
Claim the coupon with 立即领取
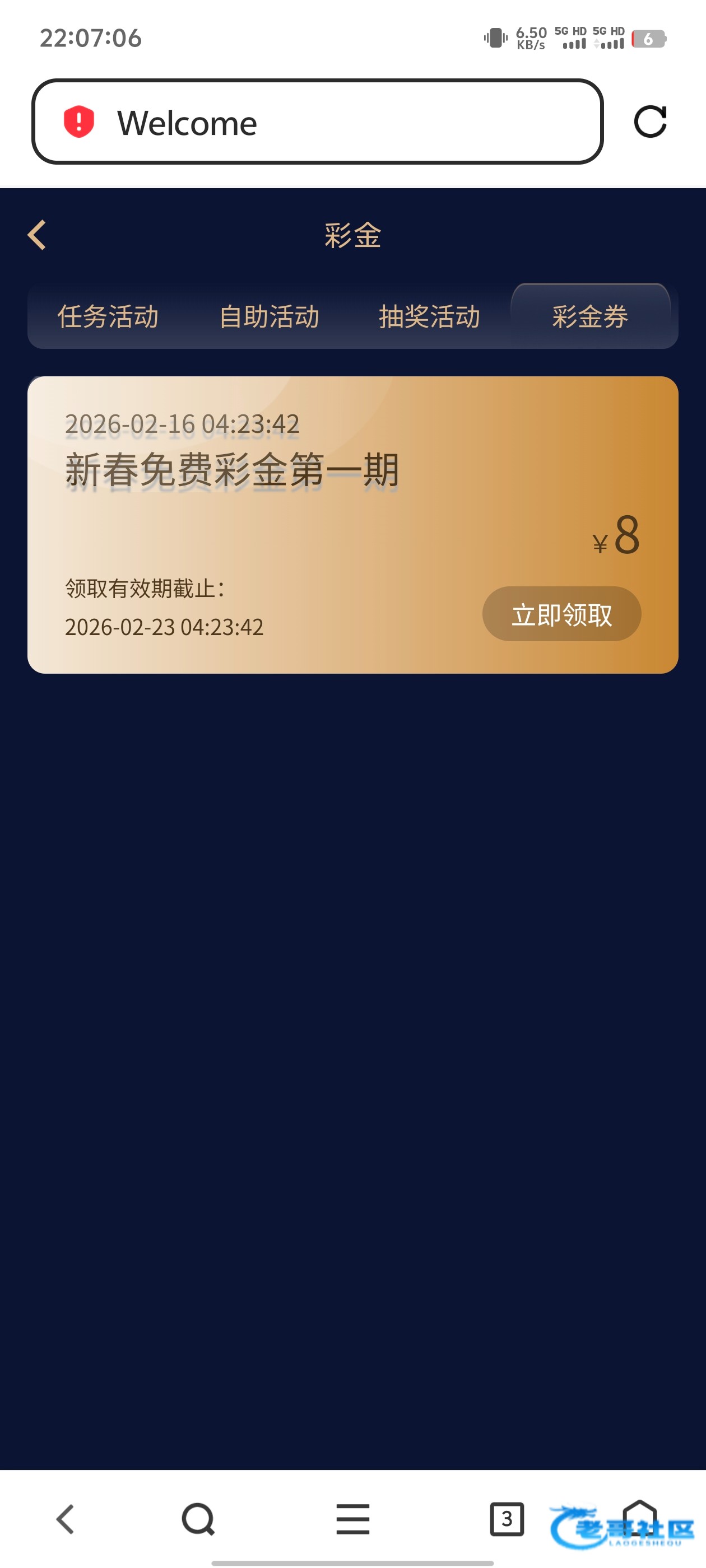[561, 614]
